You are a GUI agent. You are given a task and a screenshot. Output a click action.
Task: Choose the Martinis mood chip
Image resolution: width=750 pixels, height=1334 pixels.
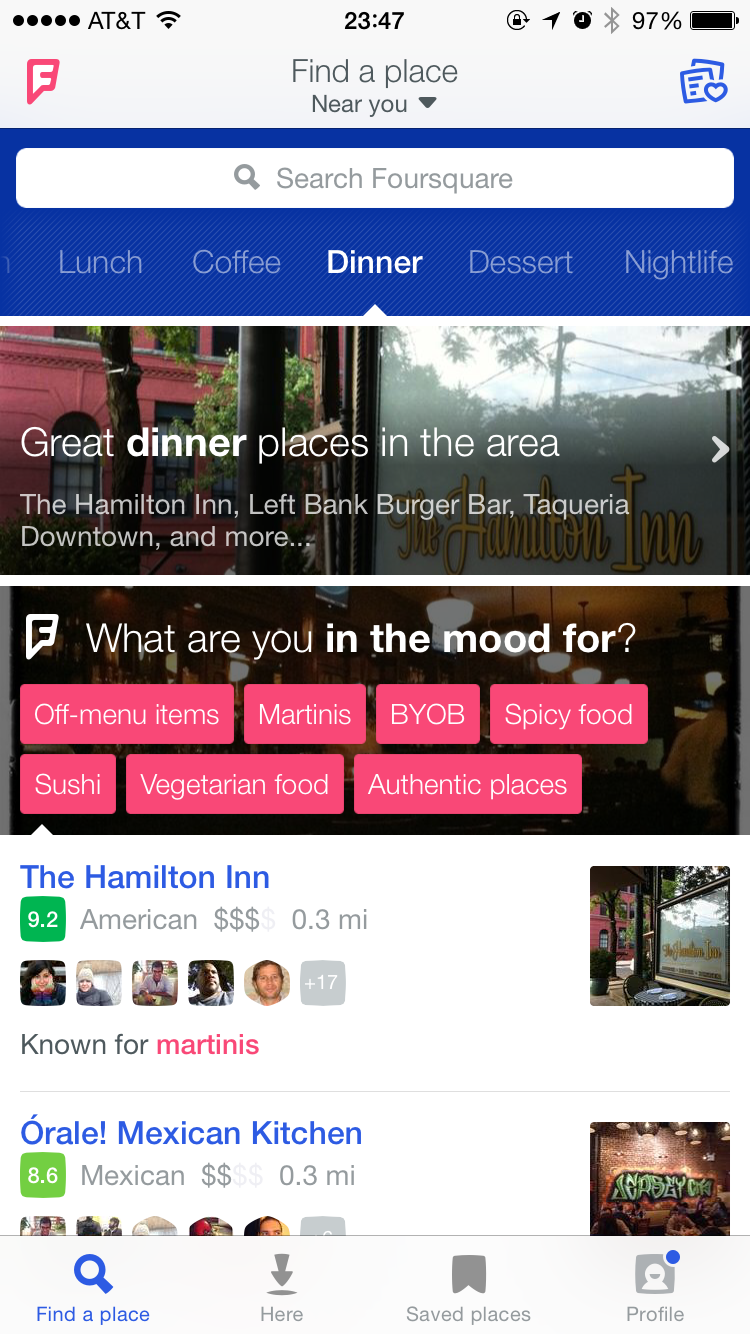[305, 715]
